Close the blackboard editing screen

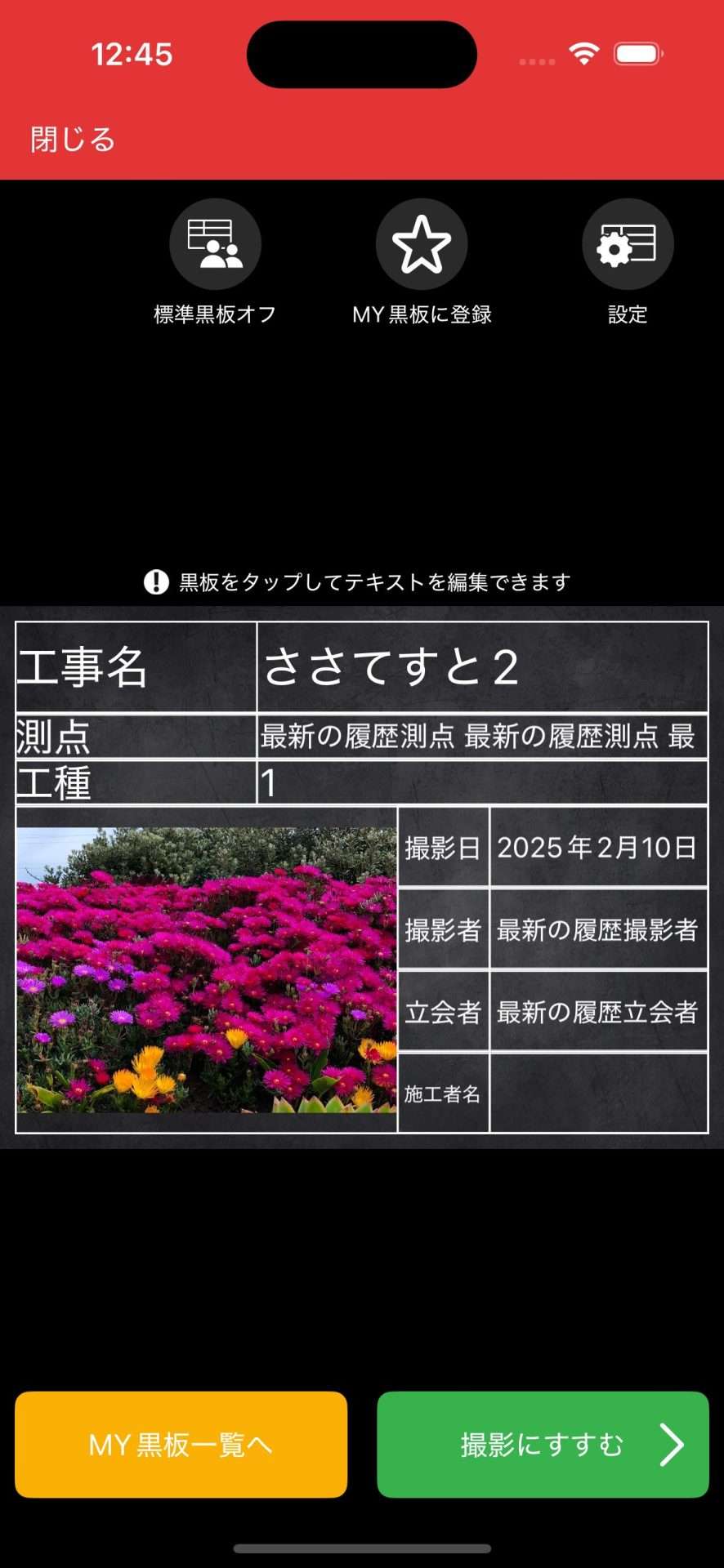click(72, 140)
